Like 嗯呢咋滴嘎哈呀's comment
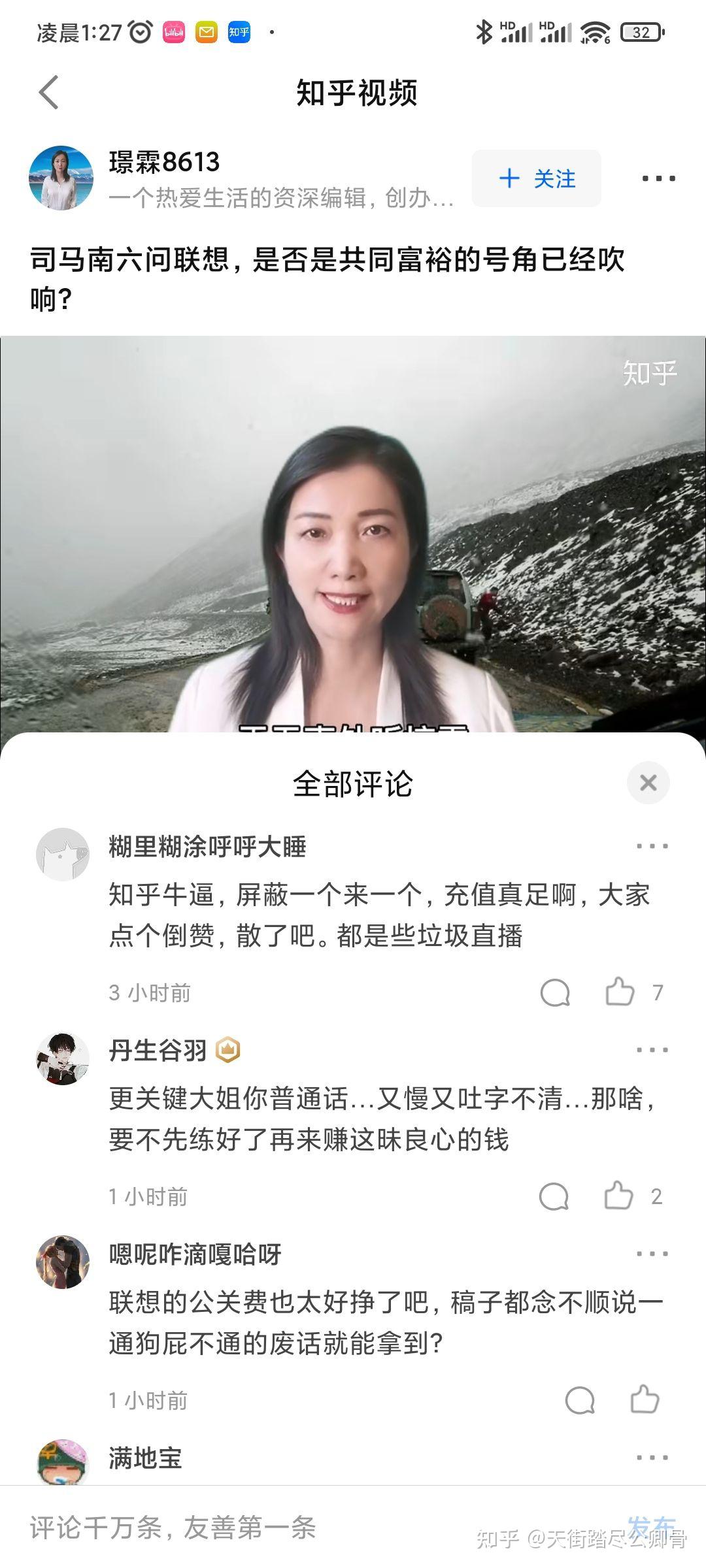 [645, 1400]
